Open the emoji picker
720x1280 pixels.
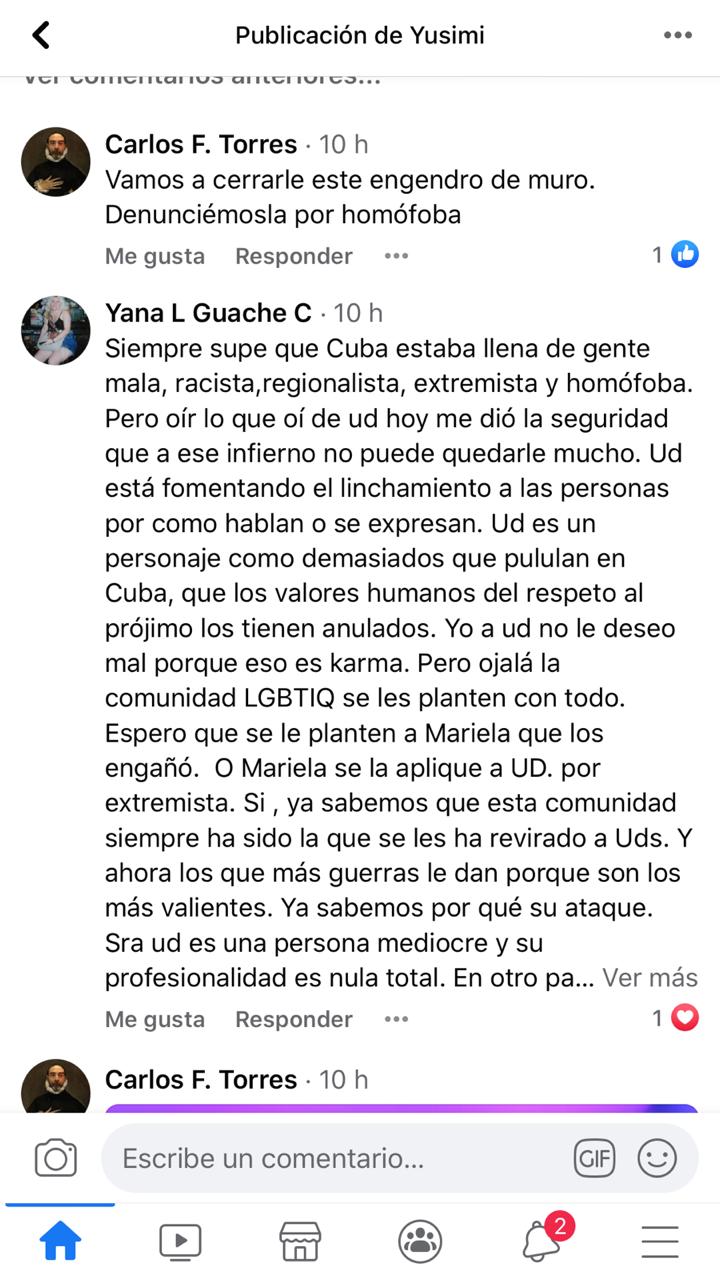click(x=657, y=1158)
